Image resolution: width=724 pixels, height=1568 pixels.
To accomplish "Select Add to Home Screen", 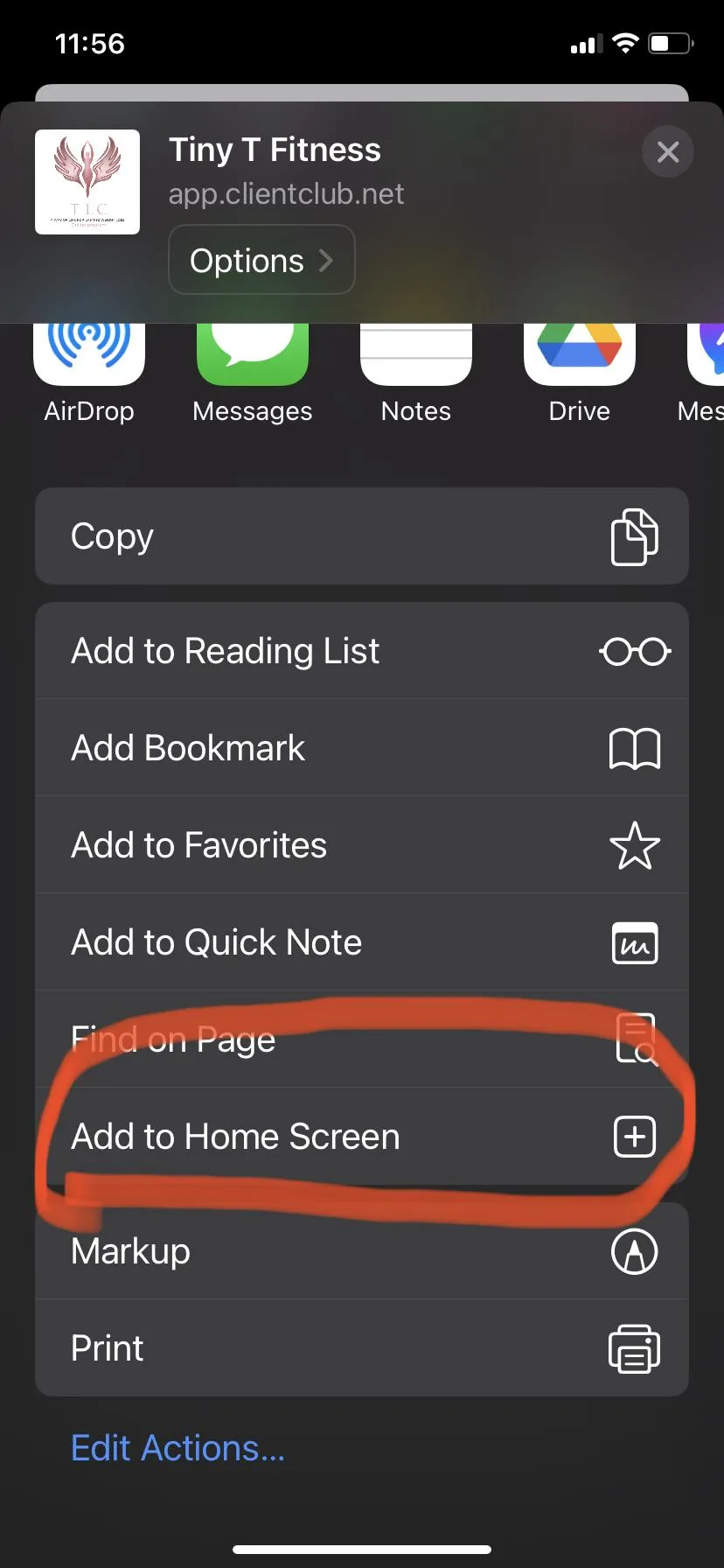I will point(362,1137).
